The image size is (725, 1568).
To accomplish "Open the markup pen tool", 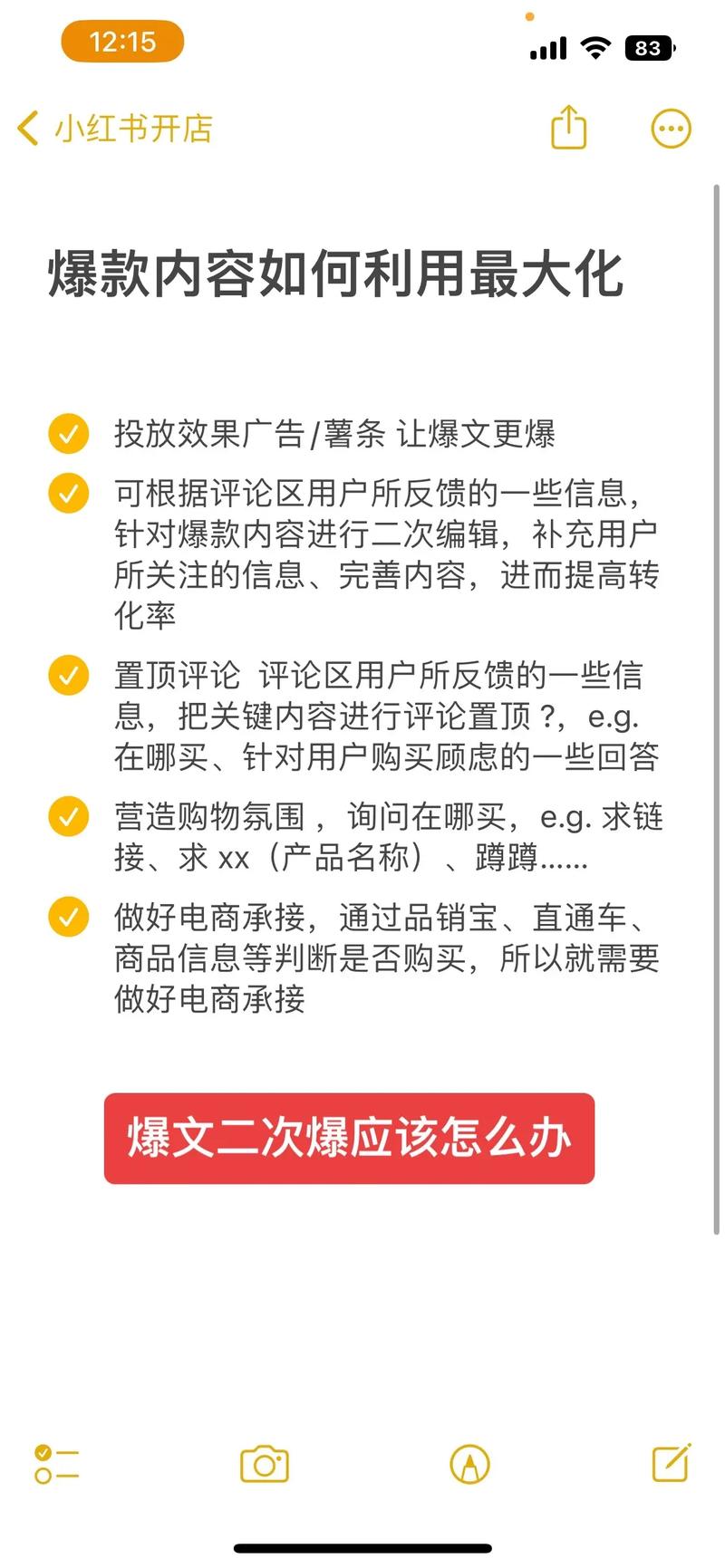I will pyautogui.click(x=469, y=1464).
